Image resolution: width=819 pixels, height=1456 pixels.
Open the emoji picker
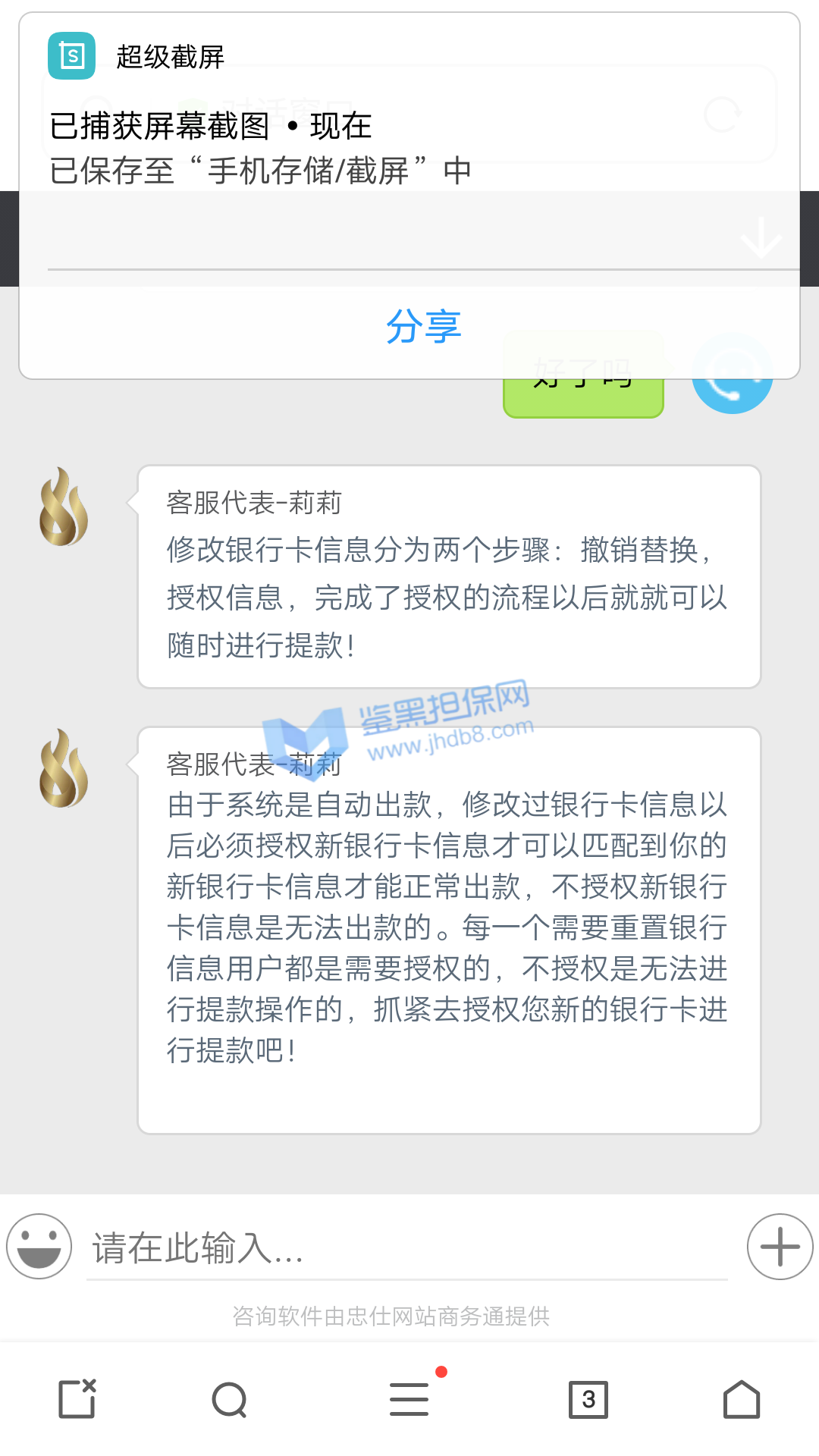pos(39,1246)
